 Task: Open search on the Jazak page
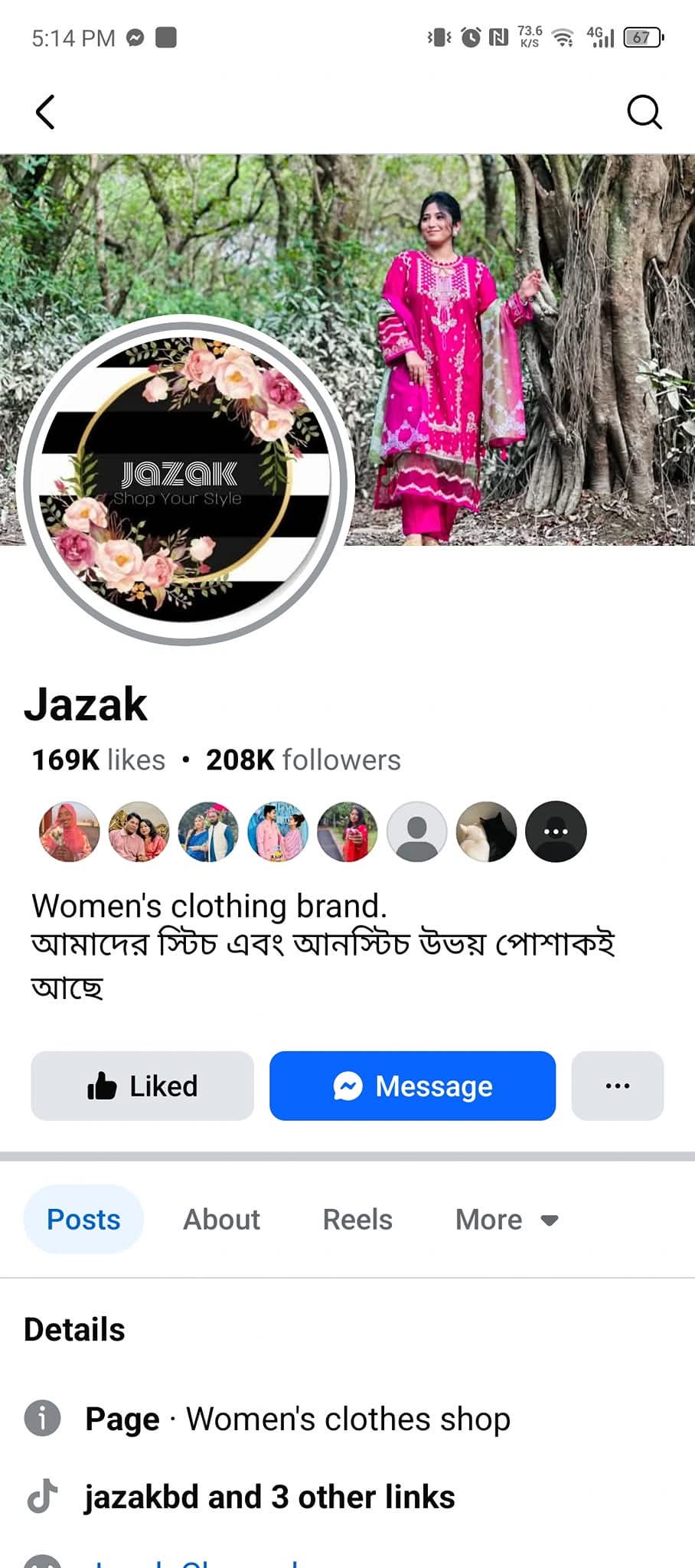(x=644, y=112)
